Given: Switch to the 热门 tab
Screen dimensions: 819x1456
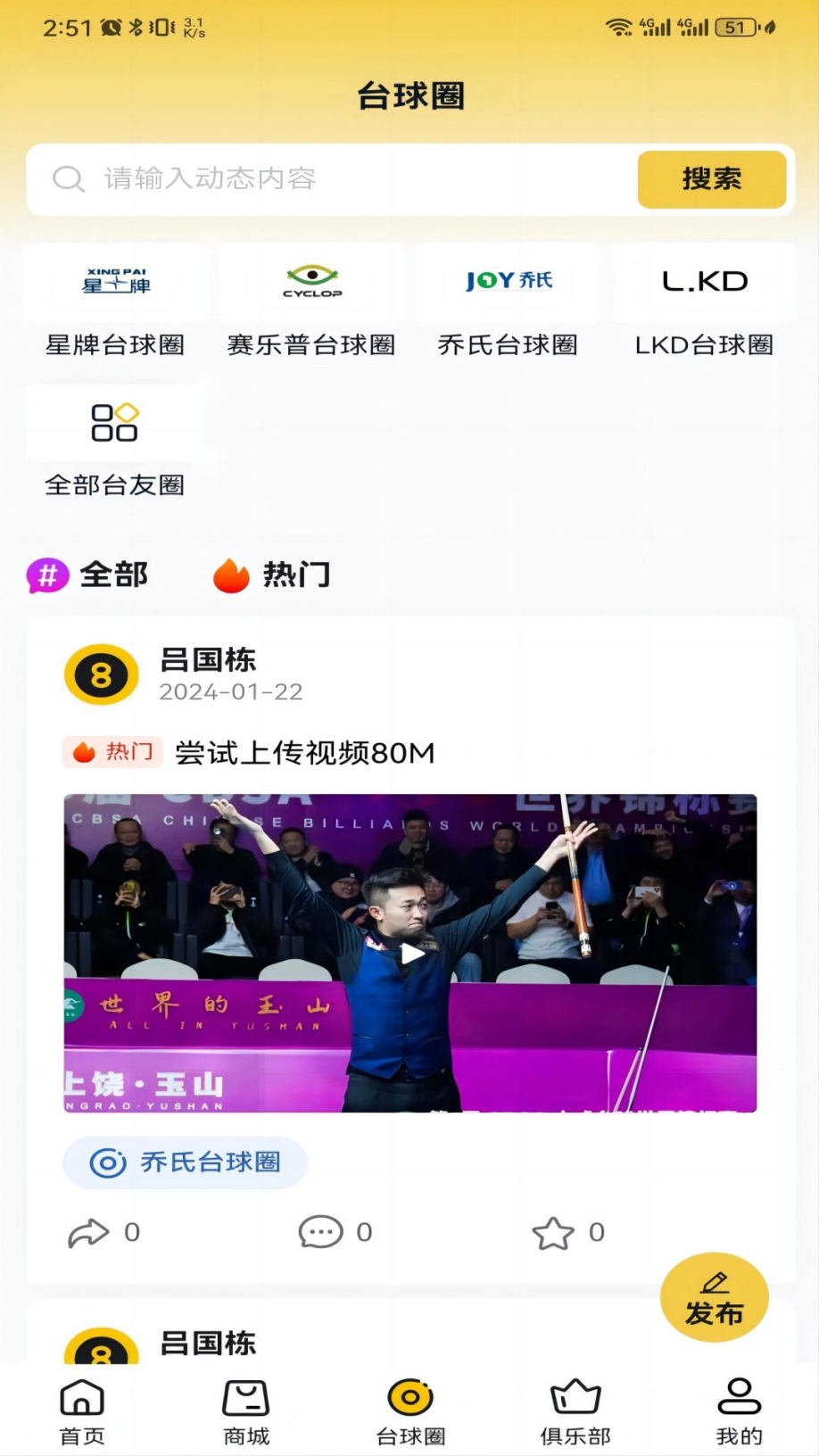Looking at the screenshot, I should click(273, 575).
